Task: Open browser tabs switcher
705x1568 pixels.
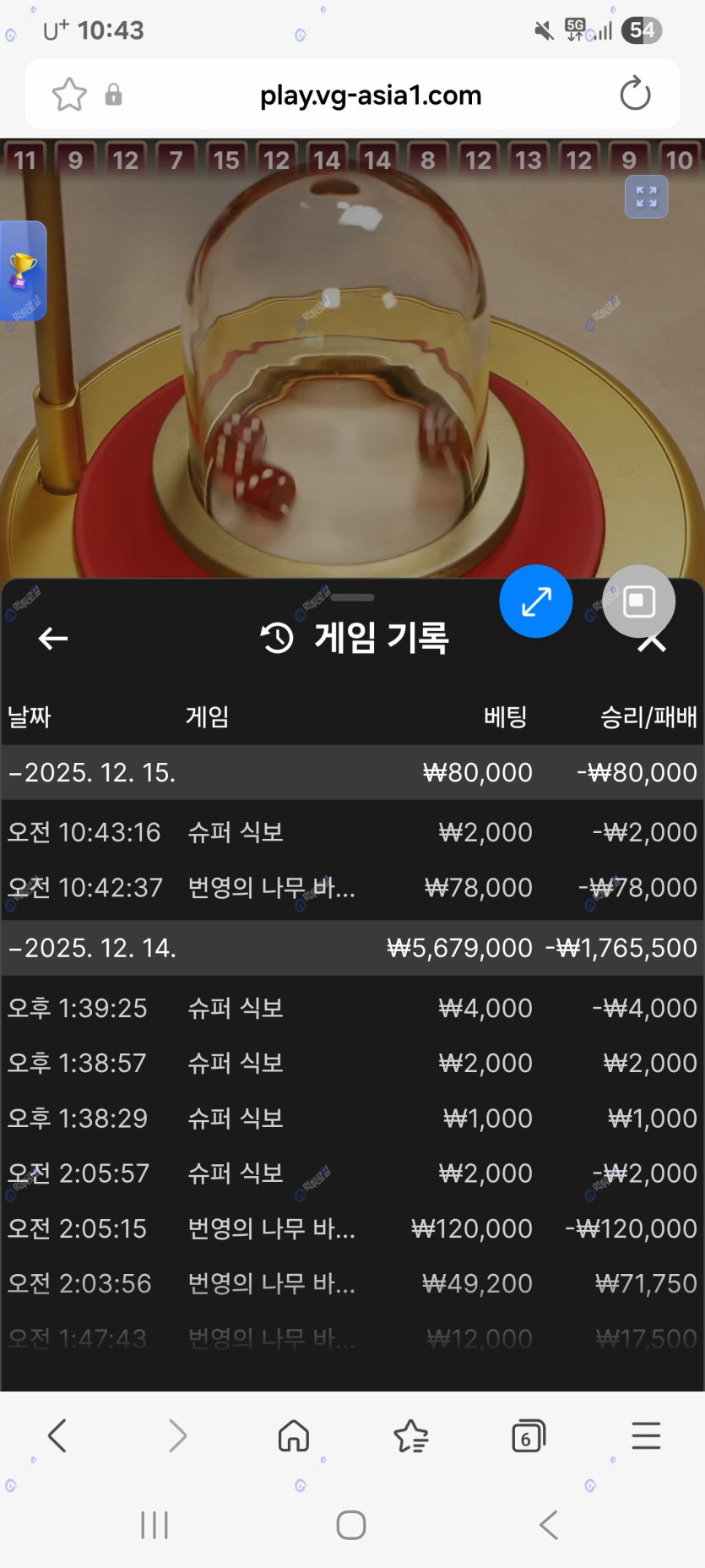Action: coord(529,1435)
